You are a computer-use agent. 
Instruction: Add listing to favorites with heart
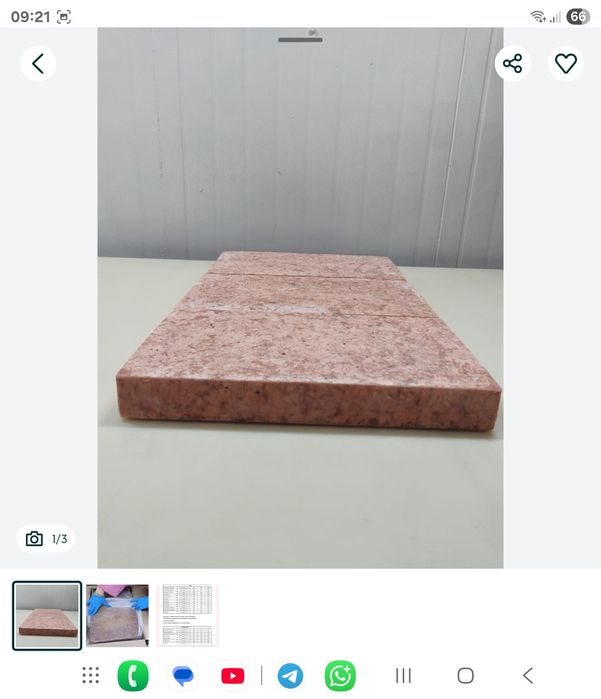tap(566, 64)
